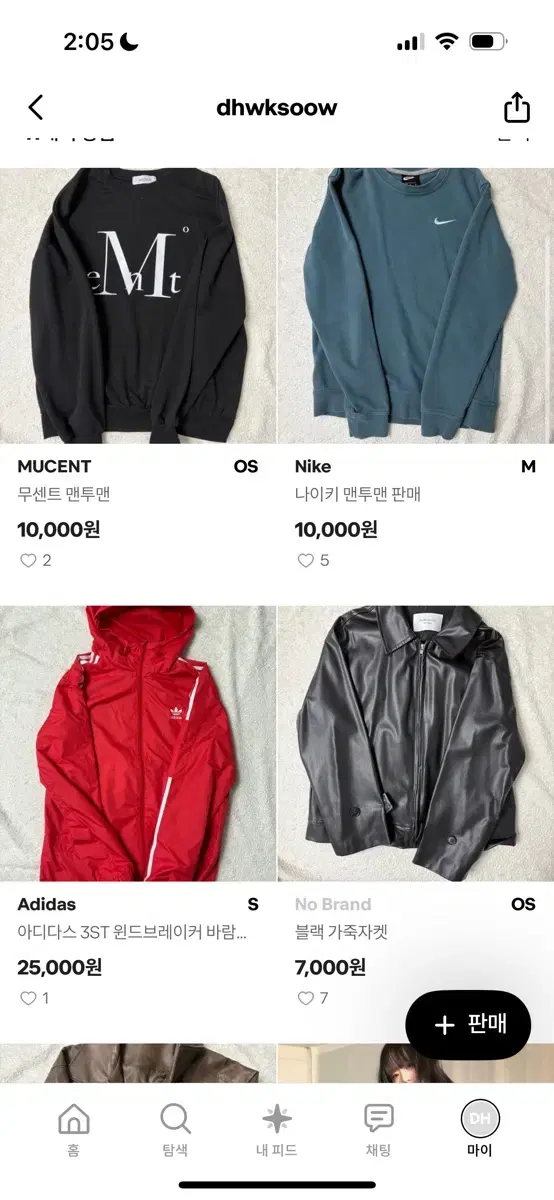Screen dimensions: 554x1200
Task: Tap the 판매 sell button
Action: [468, 1025]
